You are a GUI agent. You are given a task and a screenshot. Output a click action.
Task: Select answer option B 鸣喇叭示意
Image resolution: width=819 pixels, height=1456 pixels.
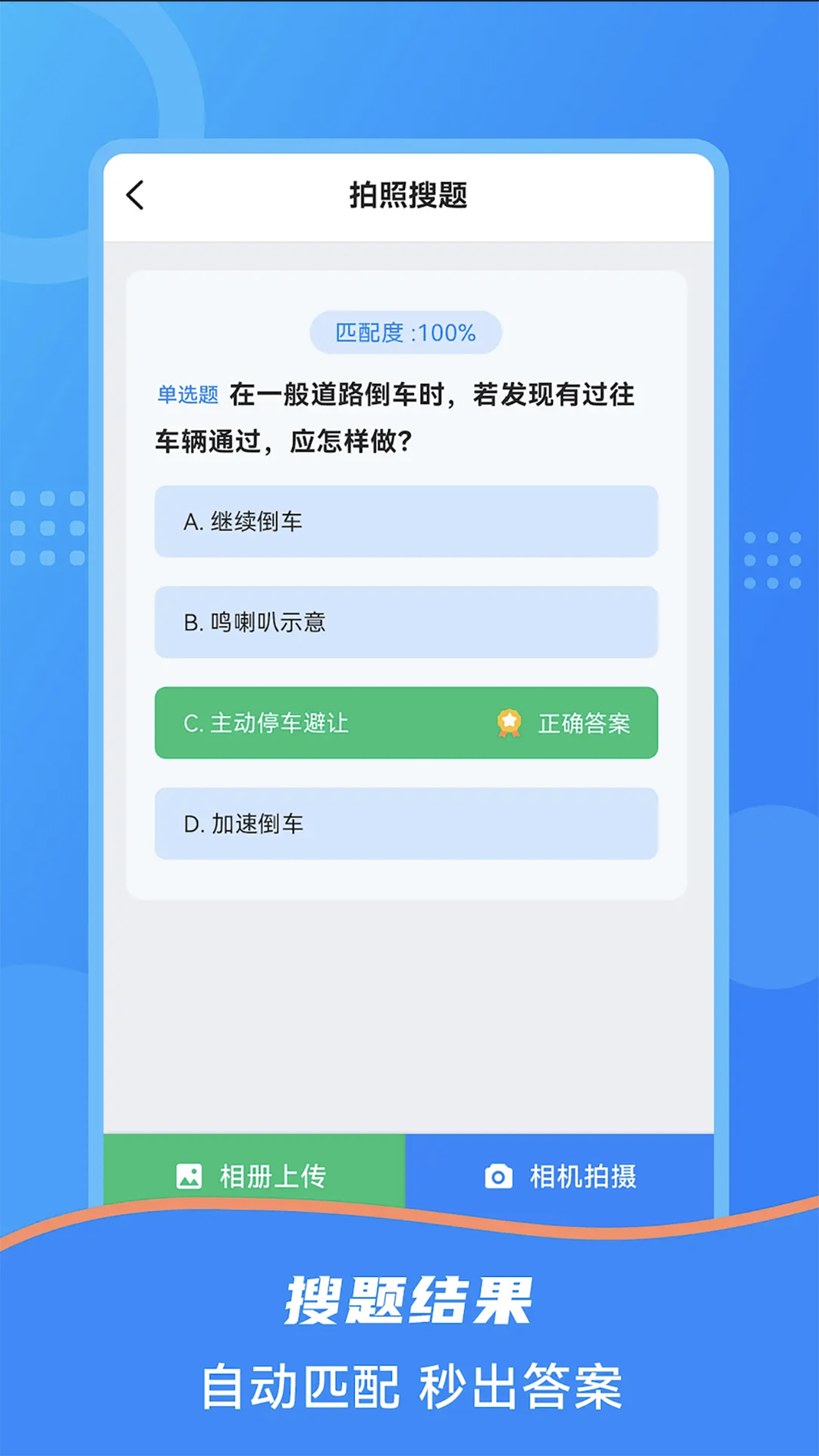pos(406,622)
